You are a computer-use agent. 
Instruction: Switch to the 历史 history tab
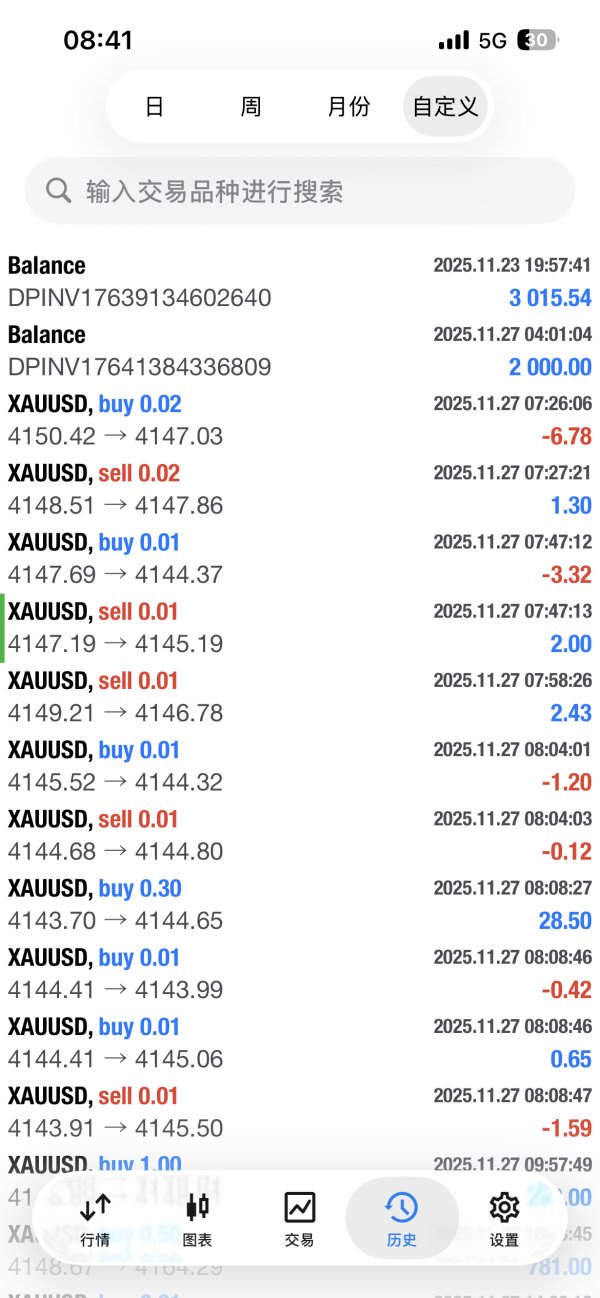click(401, 1220)
